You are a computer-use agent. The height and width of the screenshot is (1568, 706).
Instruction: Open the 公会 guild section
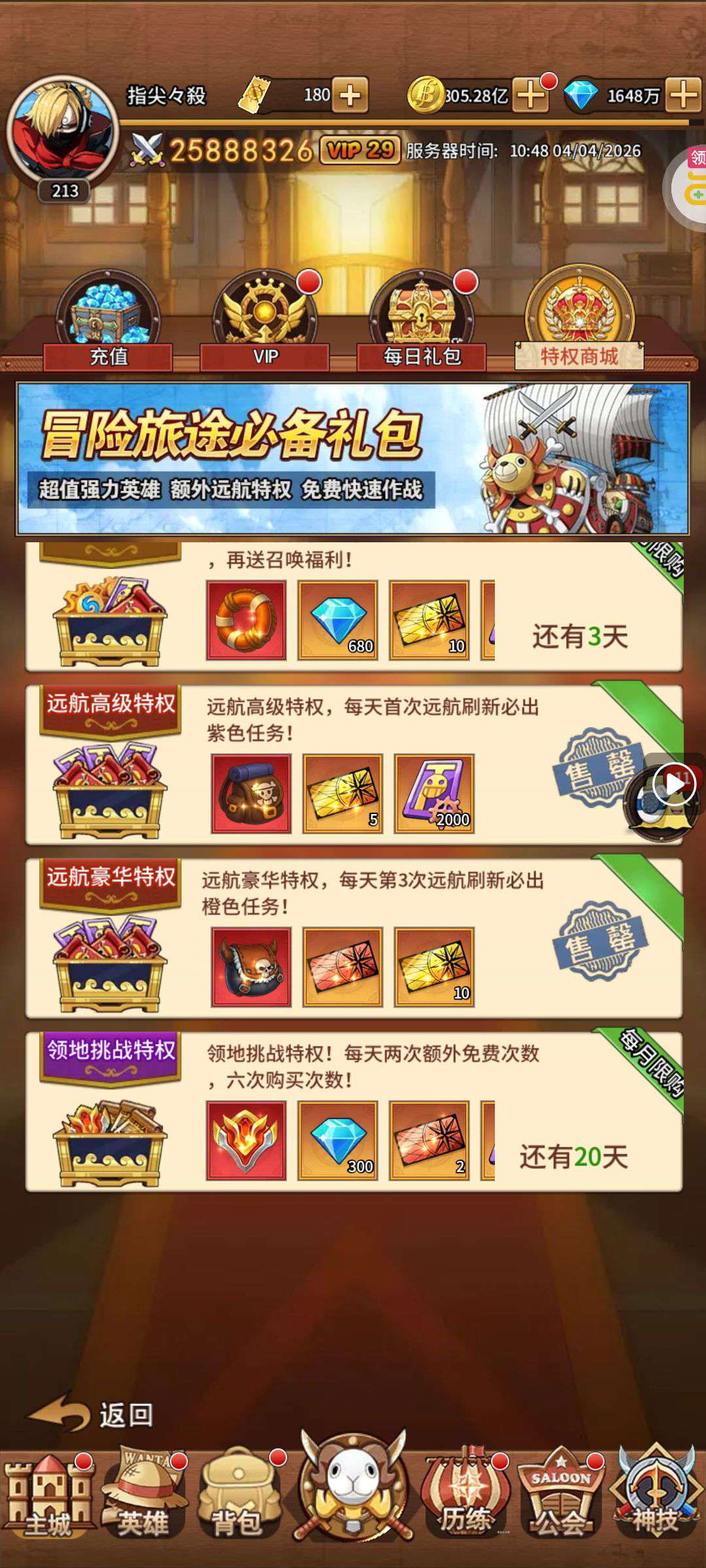(560, 1496)
